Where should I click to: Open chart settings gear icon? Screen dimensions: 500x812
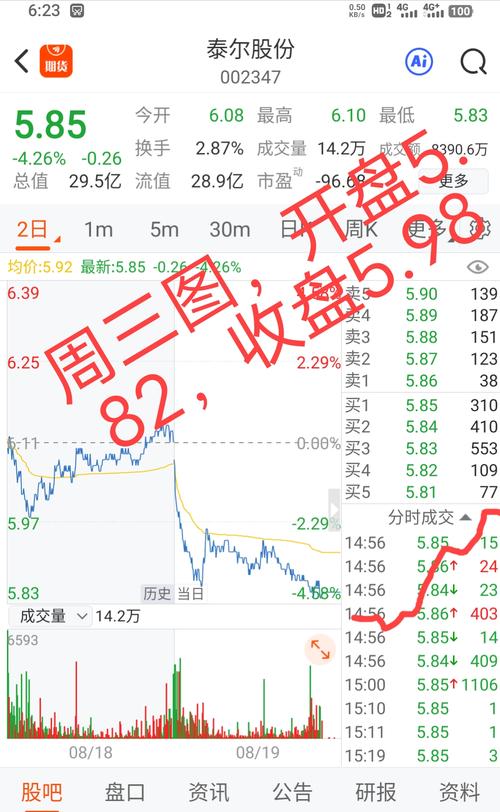point(479,228)
